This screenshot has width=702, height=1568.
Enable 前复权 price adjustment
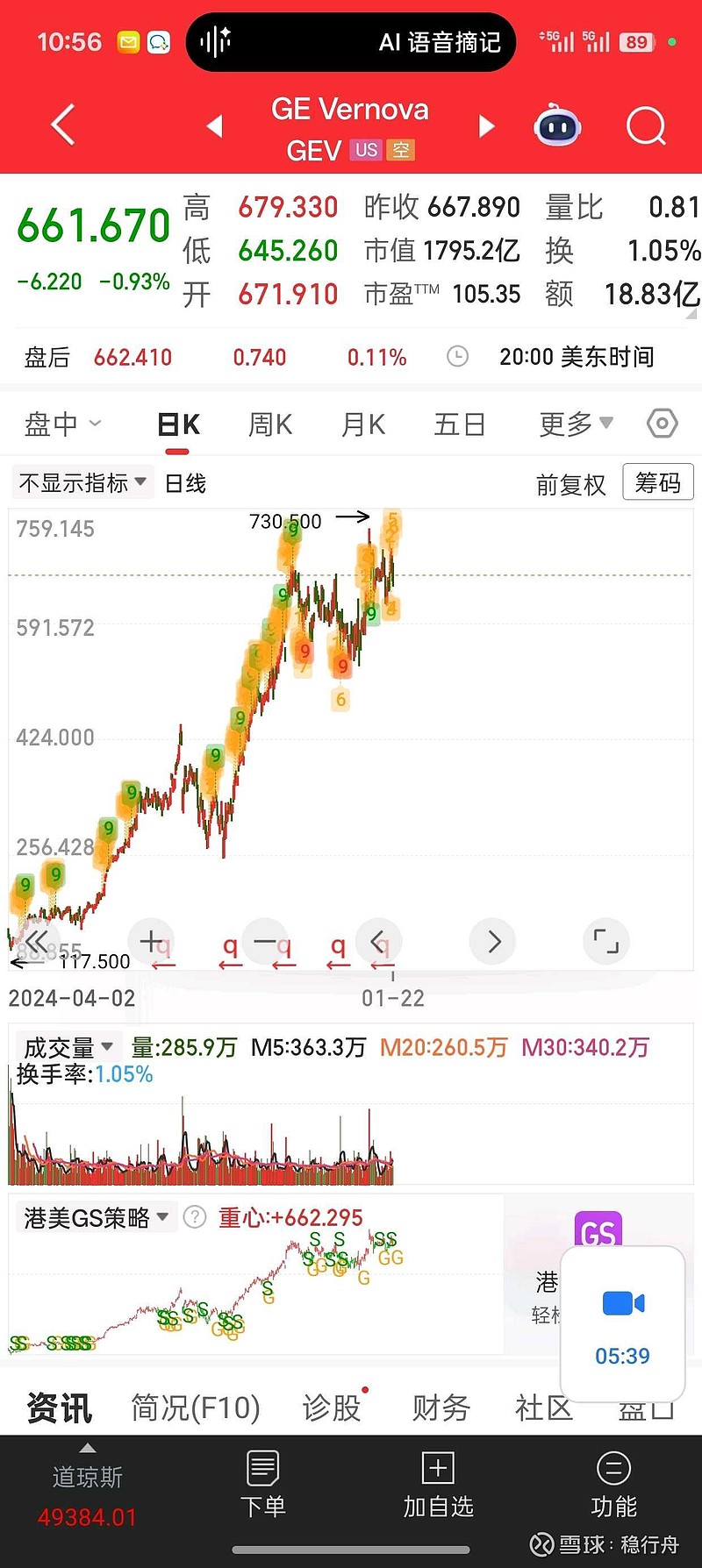570,484
